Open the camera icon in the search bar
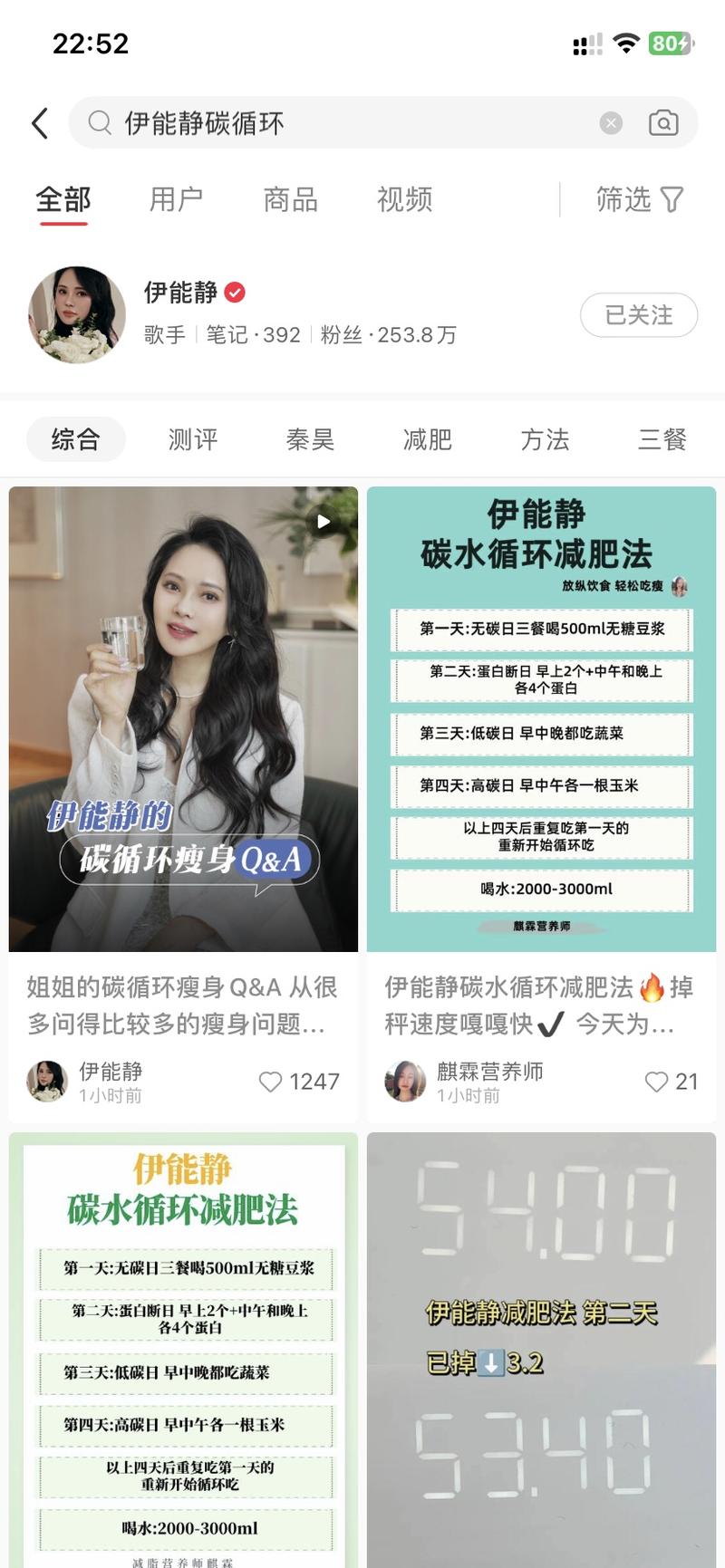Viewport: 725px width, 1568px height. (664, 122)
